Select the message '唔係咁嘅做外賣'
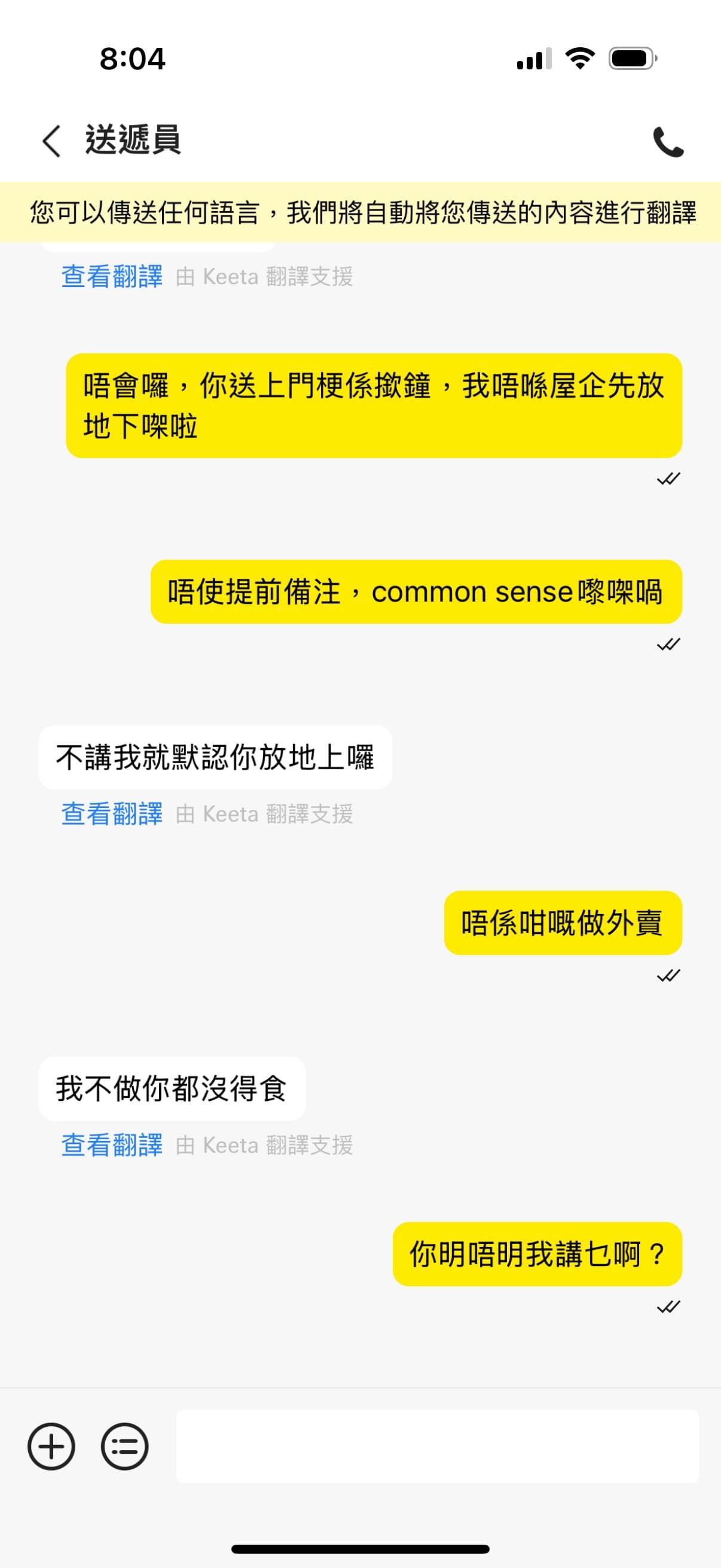 click(562, 923)
